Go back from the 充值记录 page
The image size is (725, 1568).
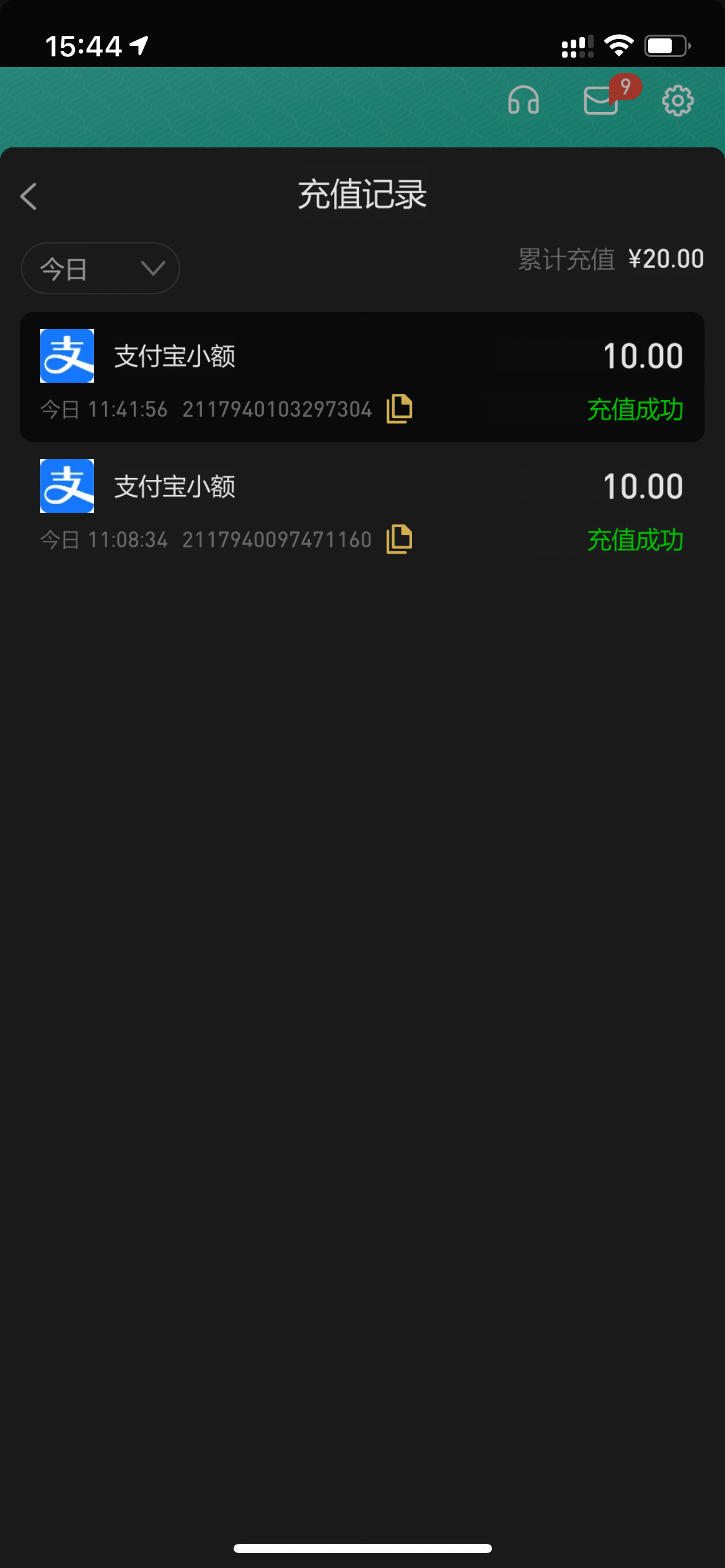pos(29,196)
